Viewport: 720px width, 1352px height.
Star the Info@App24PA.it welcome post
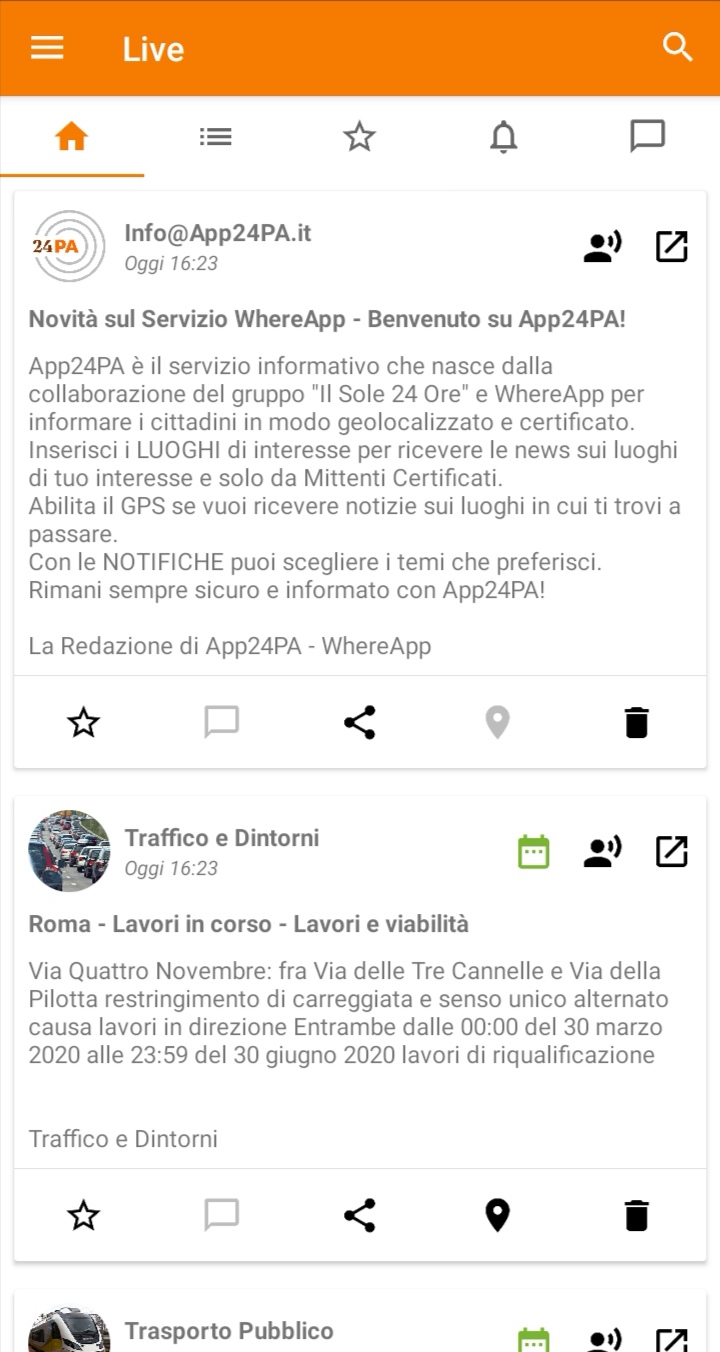tap(83, 722)
